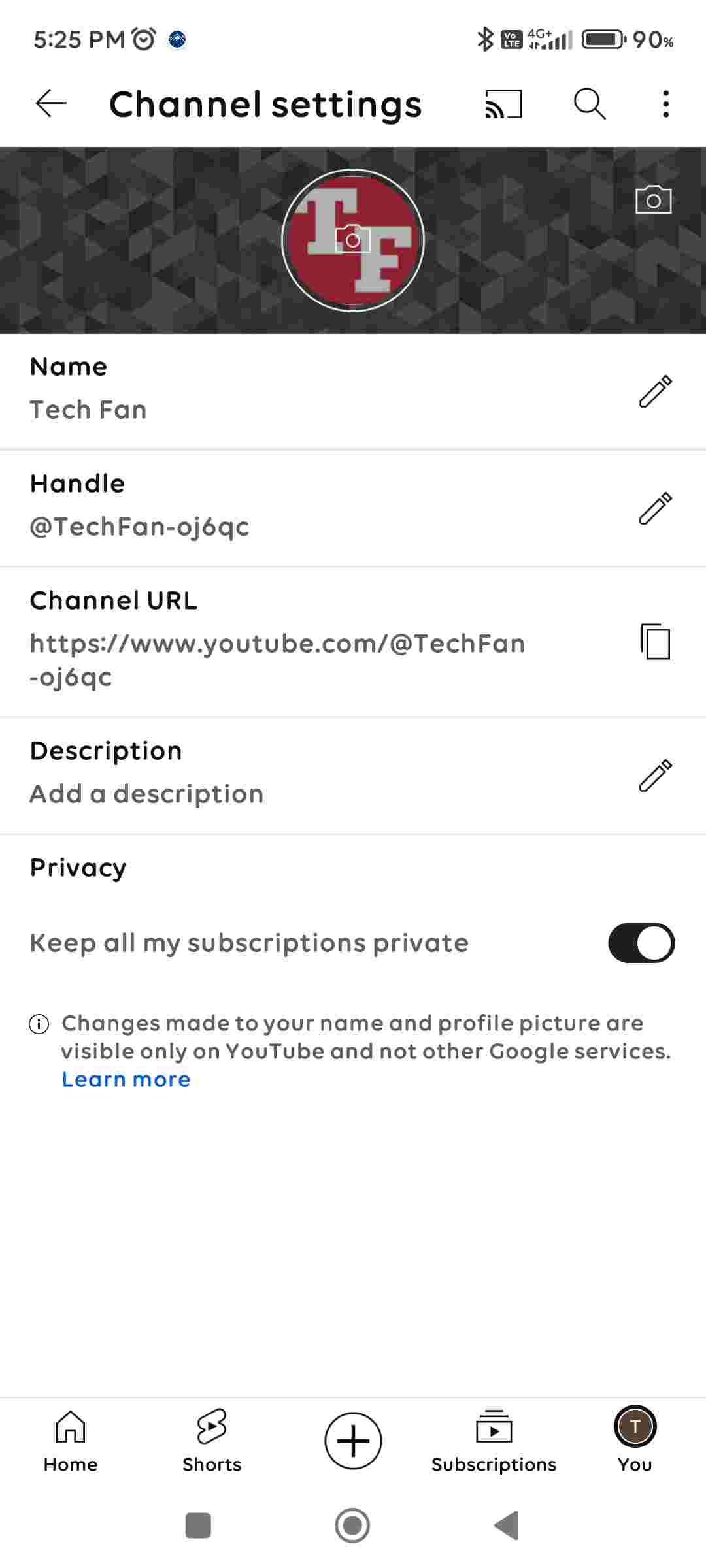Edit the channel name Tech Fan
The height and width of the screenshot is (1568, 706).
pyautogui.click(x=655, y=391)
